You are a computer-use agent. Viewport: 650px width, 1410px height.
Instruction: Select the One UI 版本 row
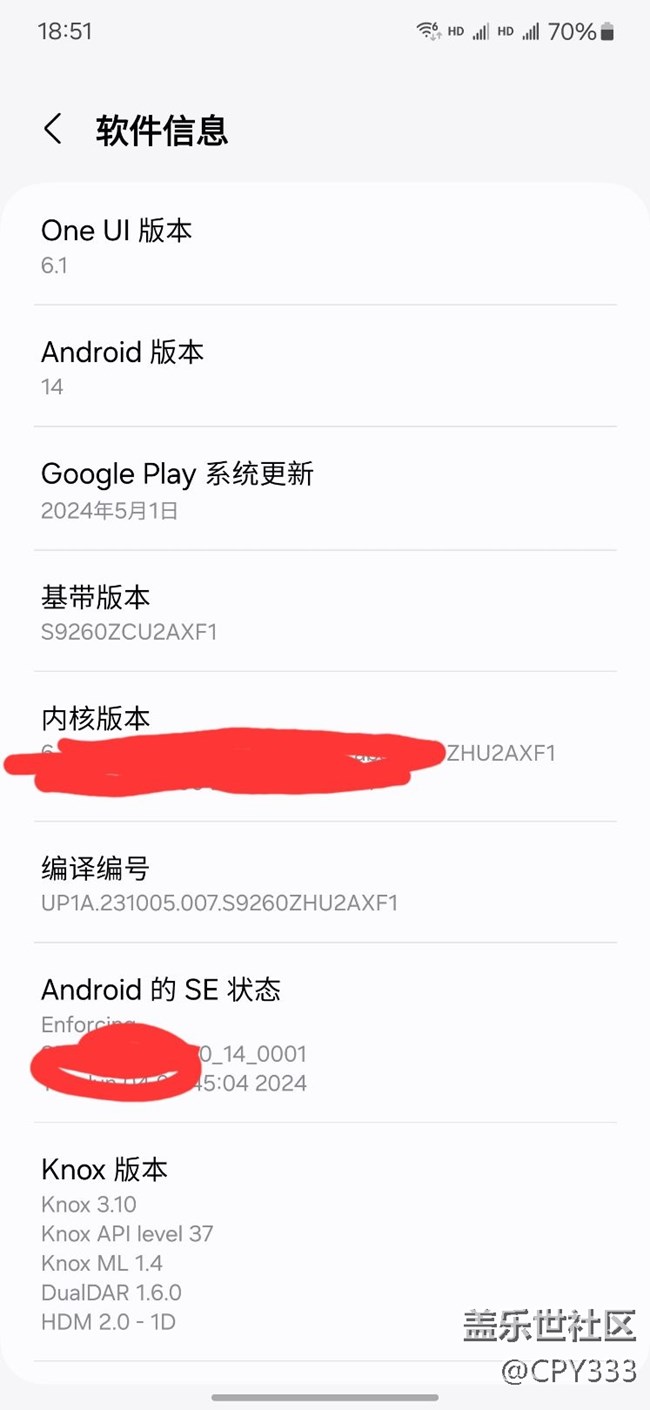324,245
